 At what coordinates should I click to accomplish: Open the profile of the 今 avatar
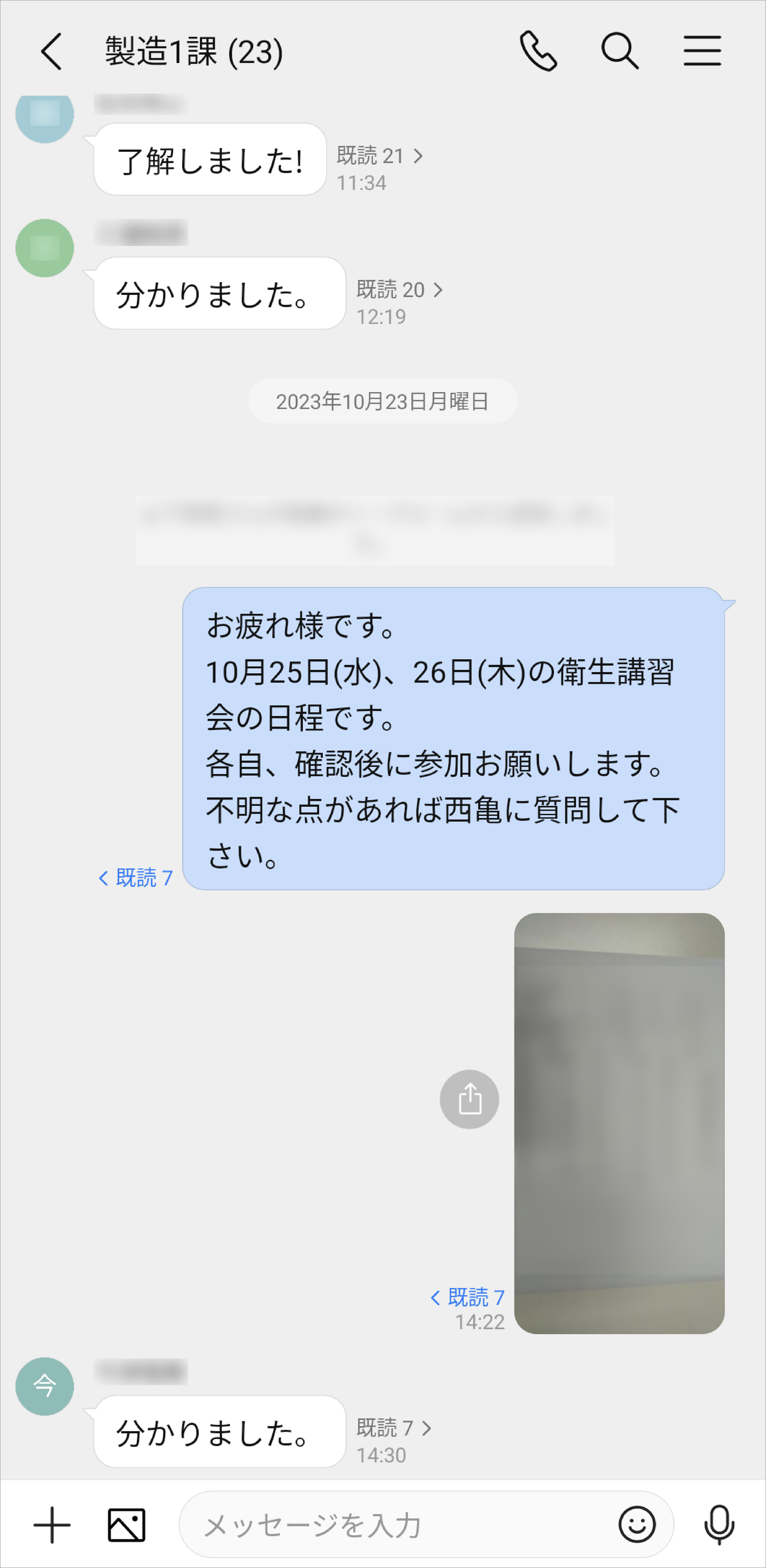tap(44, 1386)
